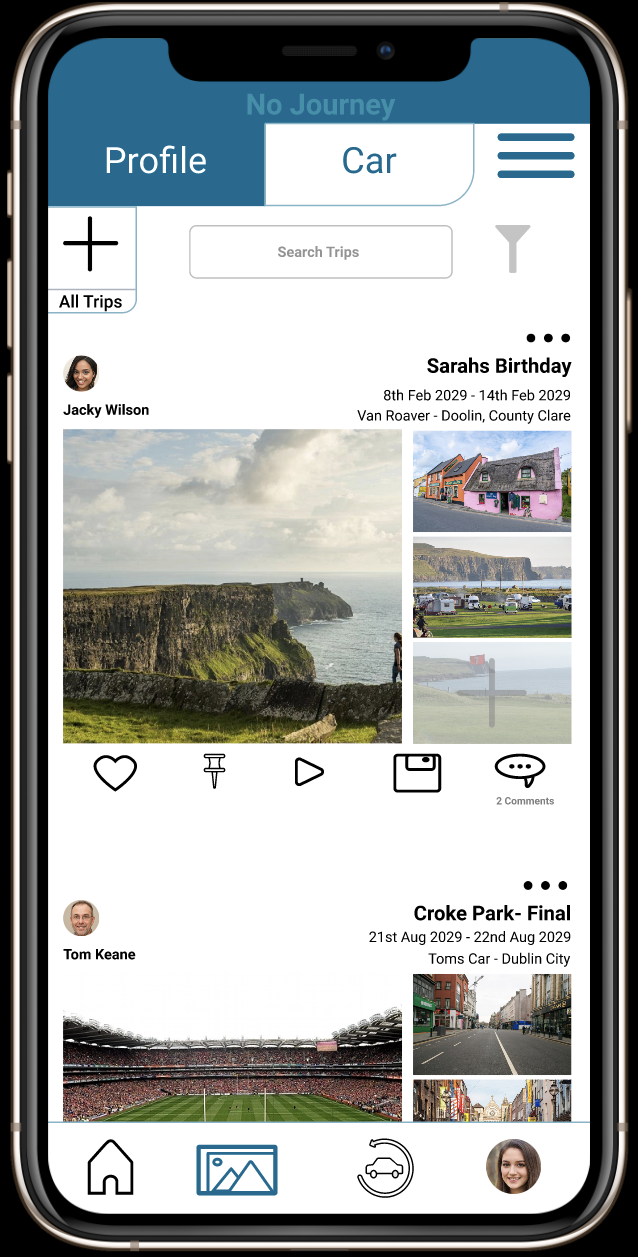Add a new trip with plus button

pos(91,244)
